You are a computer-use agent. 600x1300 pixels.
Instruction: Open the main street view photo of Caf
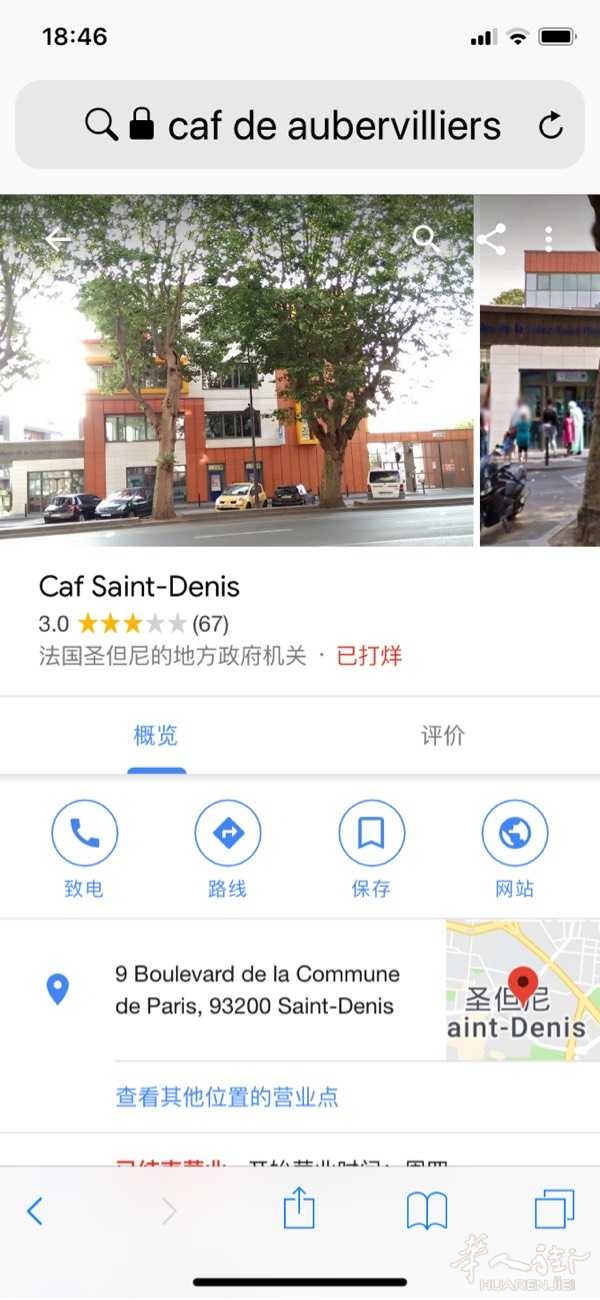click(237, 370)
